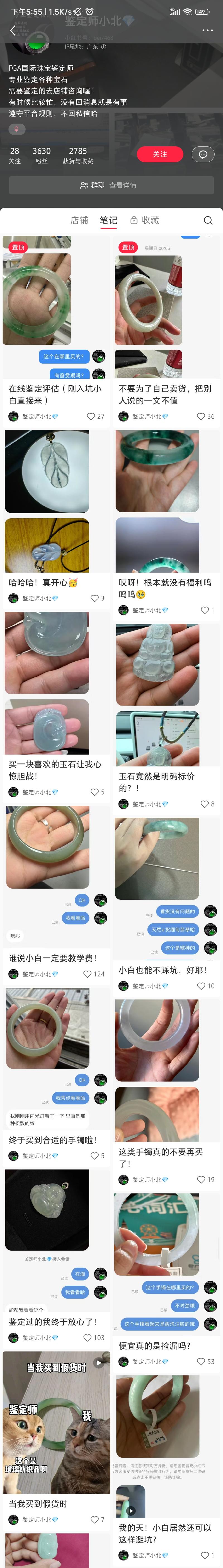Like the note 不要为了自己卖货
The width and height of the screenshot is (223, 1568).
(x=201, y=416)
